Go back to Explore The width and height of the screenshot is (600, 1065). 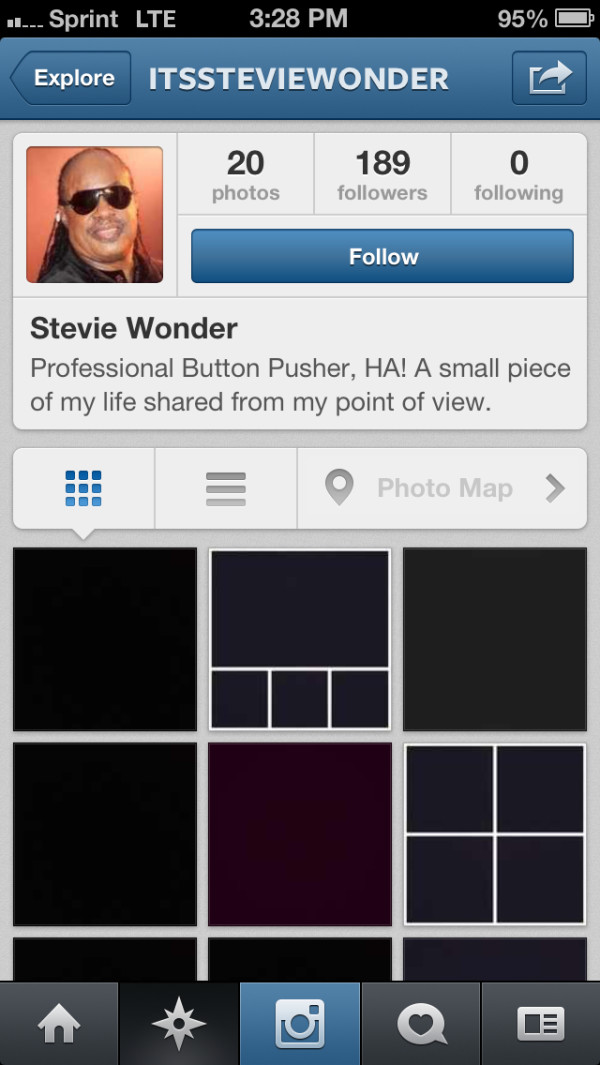coord(71,79)
